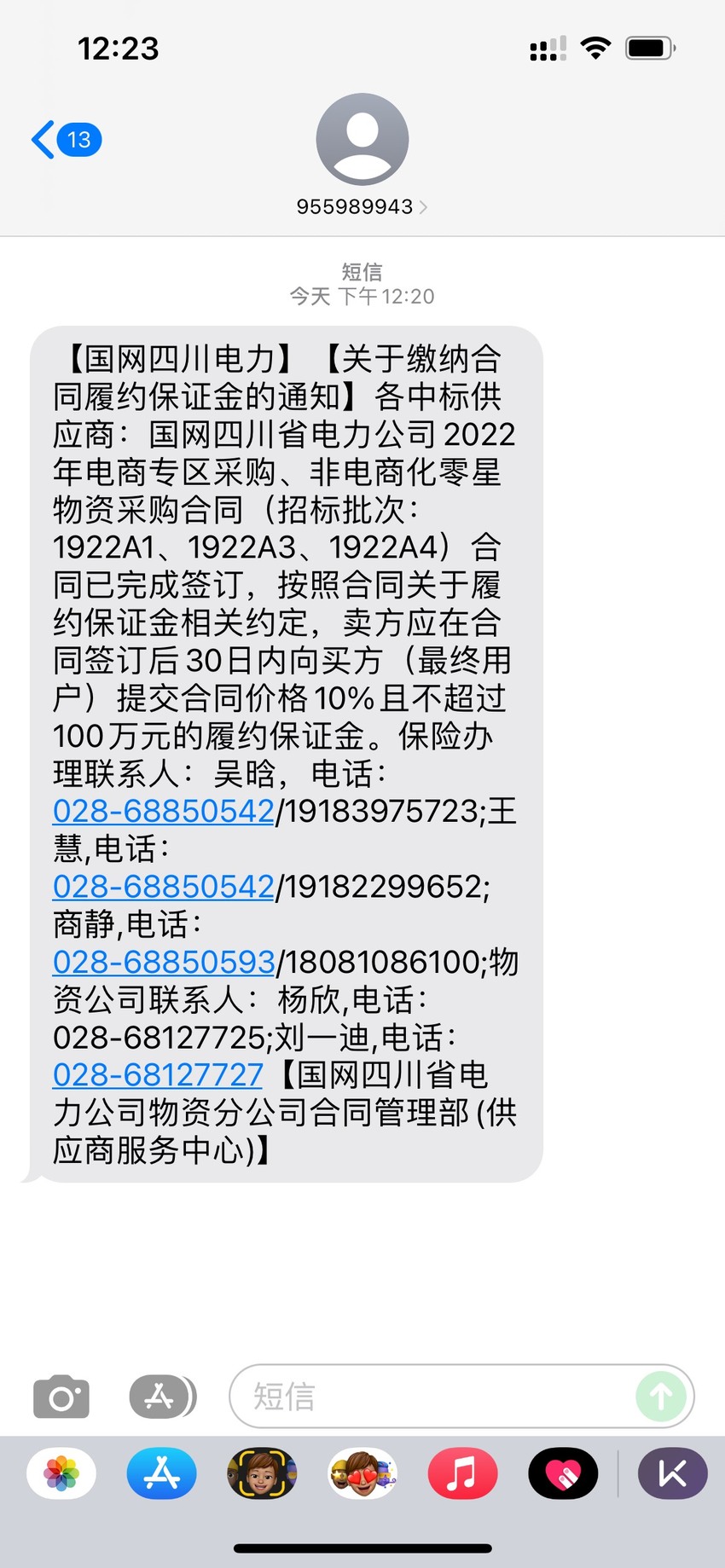Open Memoji stickers with heart-eyes face

[x=362, y=1473]
